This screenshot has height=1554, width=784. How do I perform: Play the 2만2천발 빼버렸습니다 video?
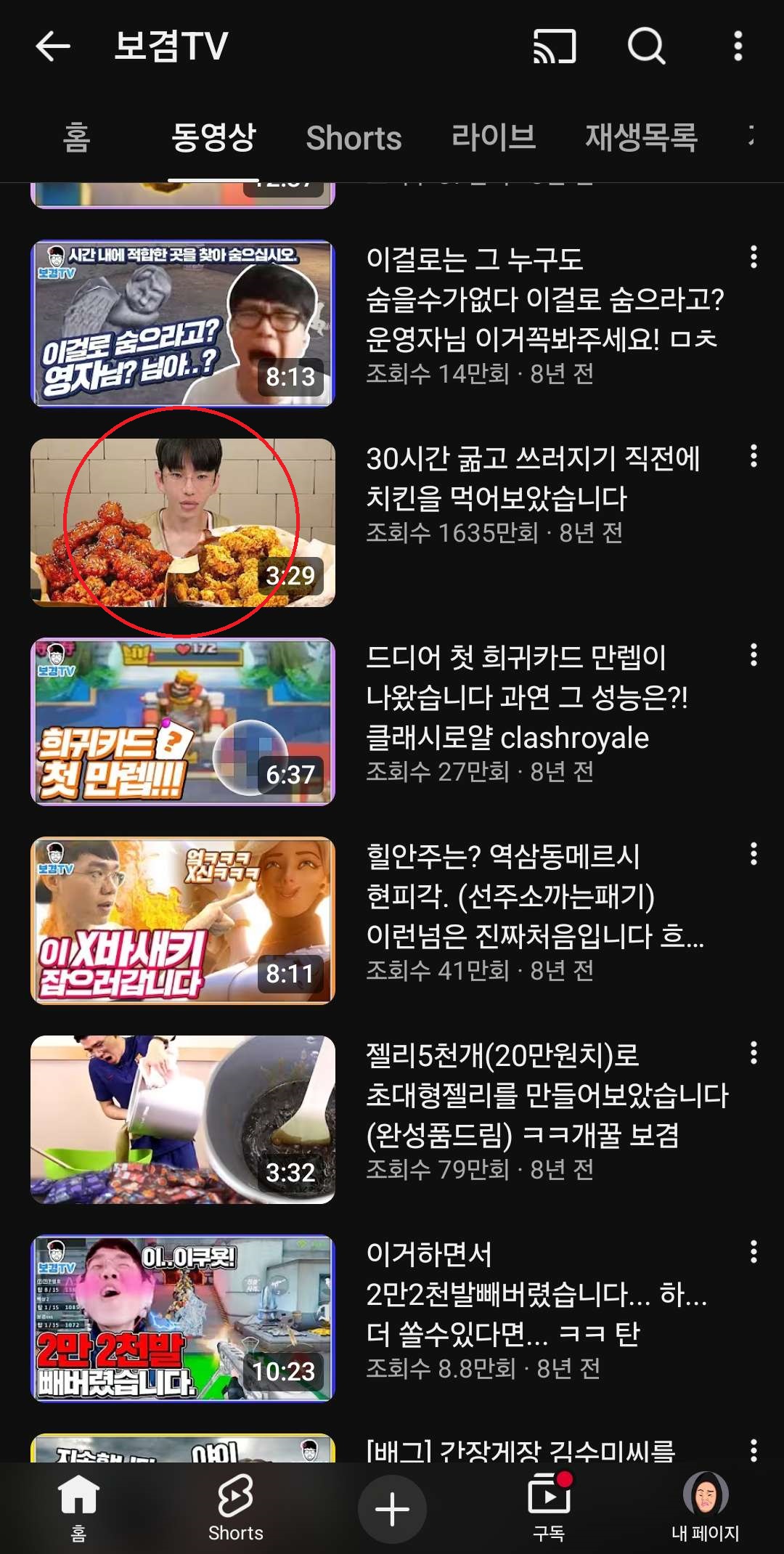coord(183,1319)
